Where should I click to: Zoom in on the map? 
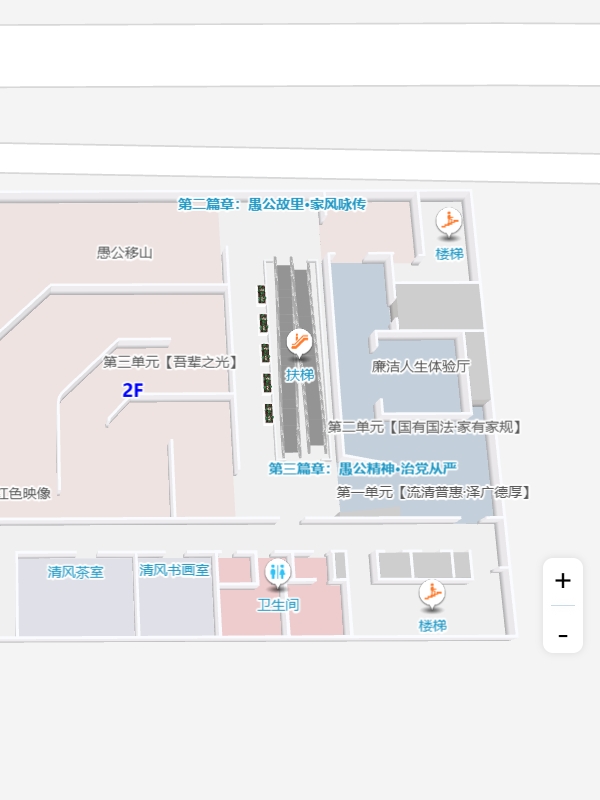click(x=563, y=581)
